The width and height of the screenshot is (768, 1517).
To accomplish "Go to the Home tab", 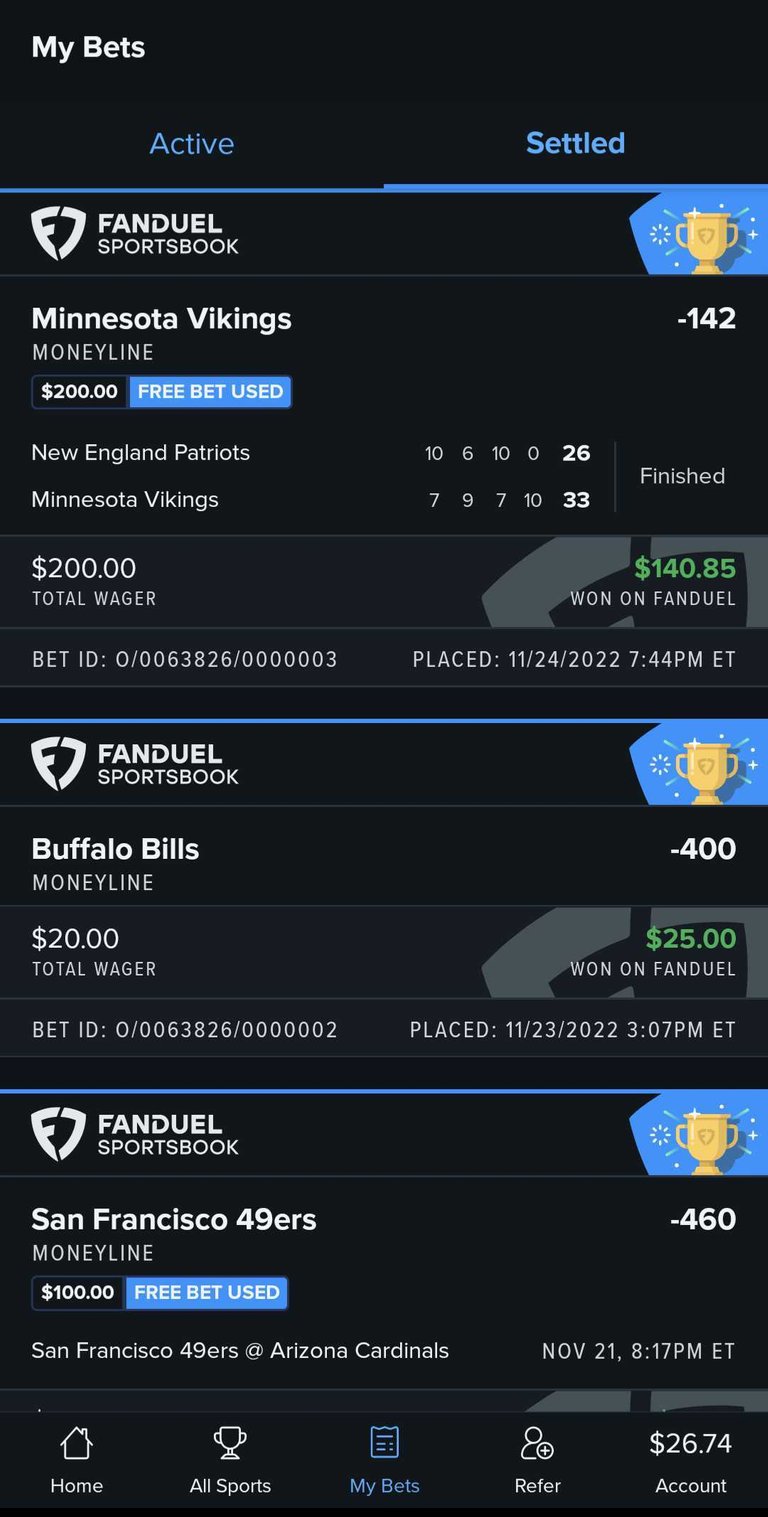I will tap(77, 1461).
